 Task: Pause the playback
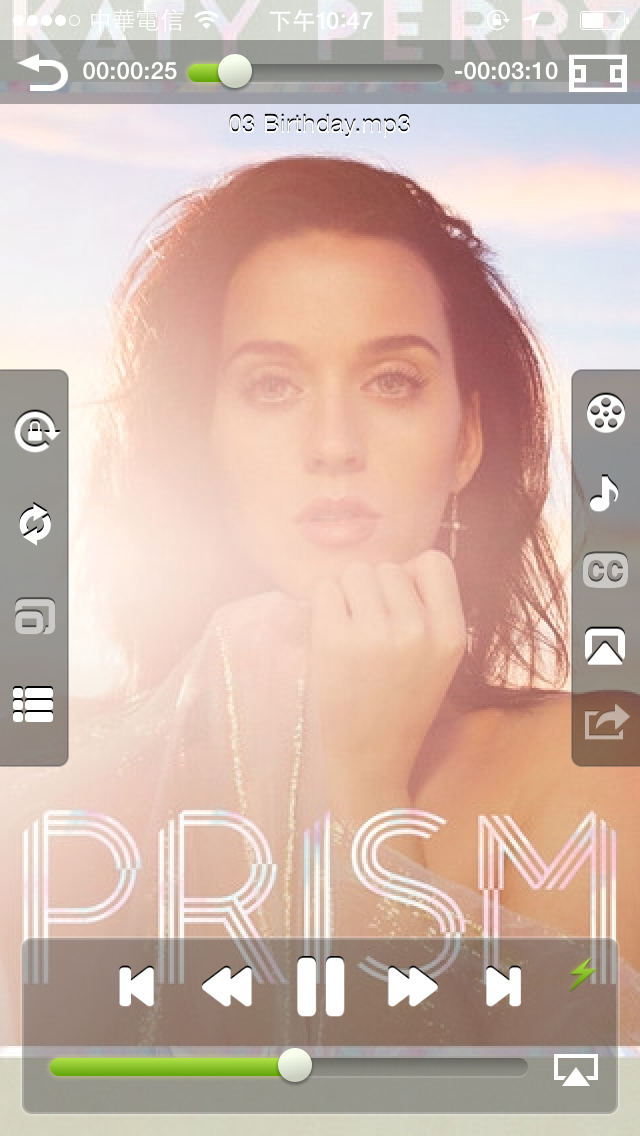click(x=321, y=987)
